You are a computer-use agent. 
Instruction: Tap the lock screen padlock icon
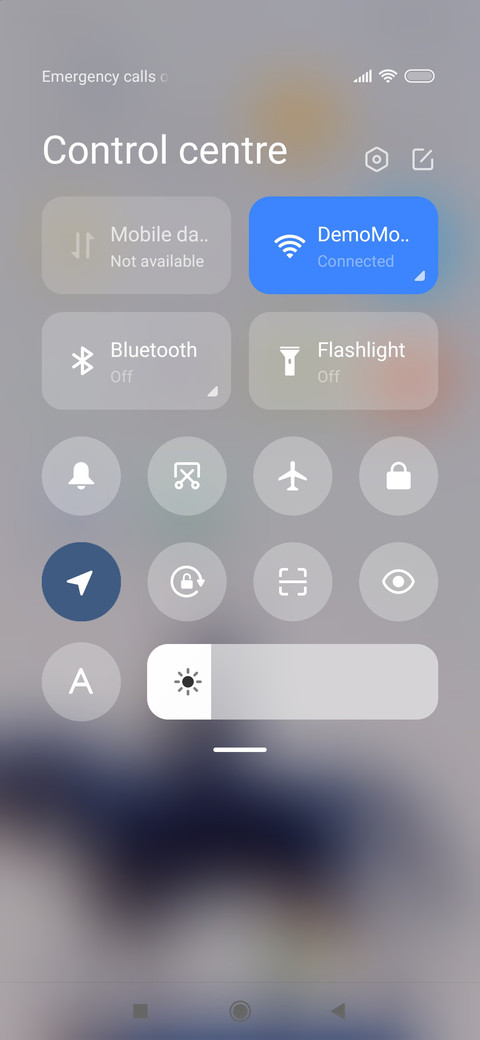[398, 476]
